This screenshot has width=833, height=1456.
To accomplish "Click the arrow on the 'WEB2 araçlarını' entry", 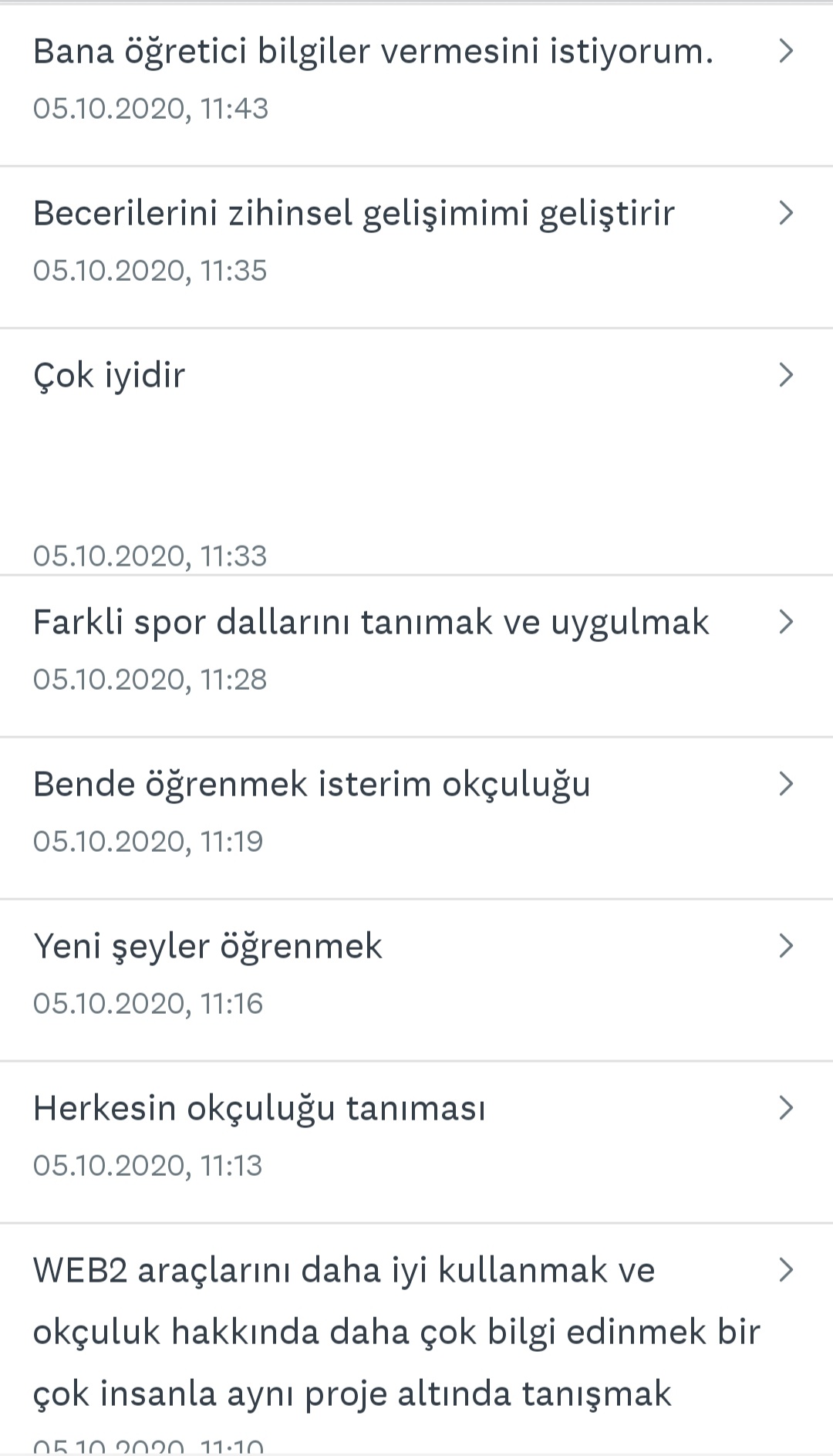I will 787,1269.
